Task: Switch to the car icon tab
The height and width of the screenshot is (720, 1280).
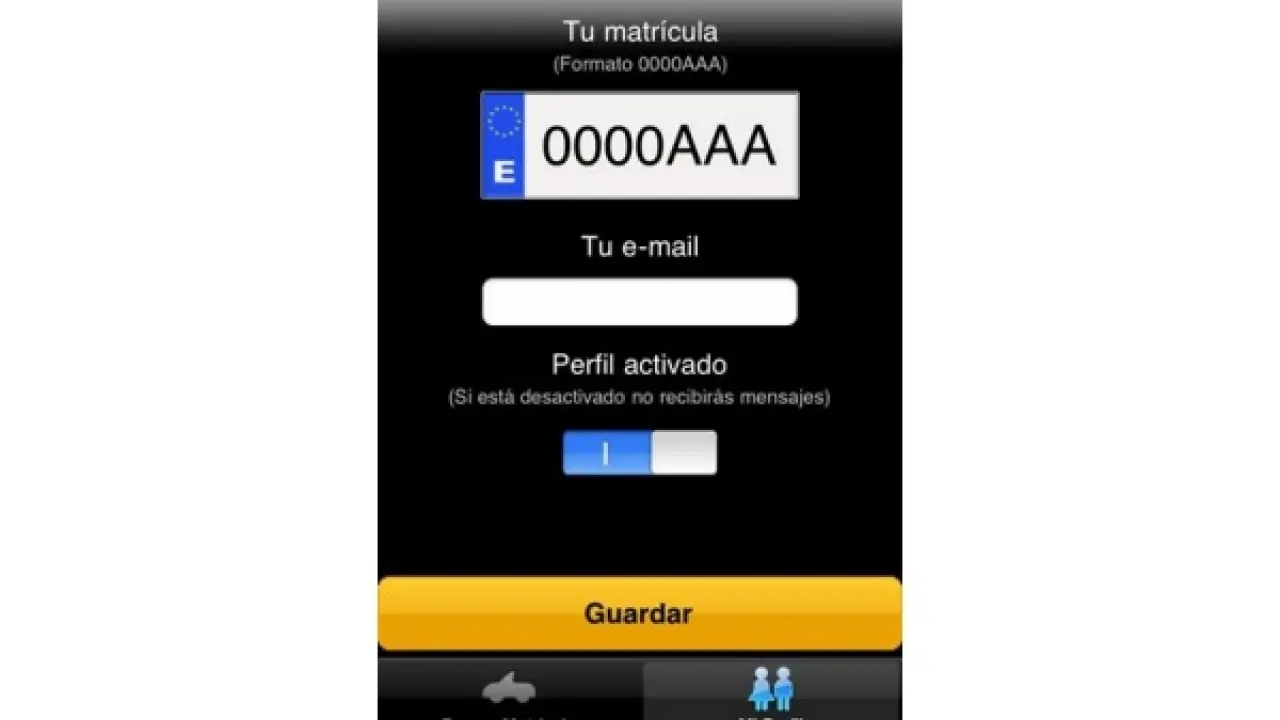Action: 510,690
